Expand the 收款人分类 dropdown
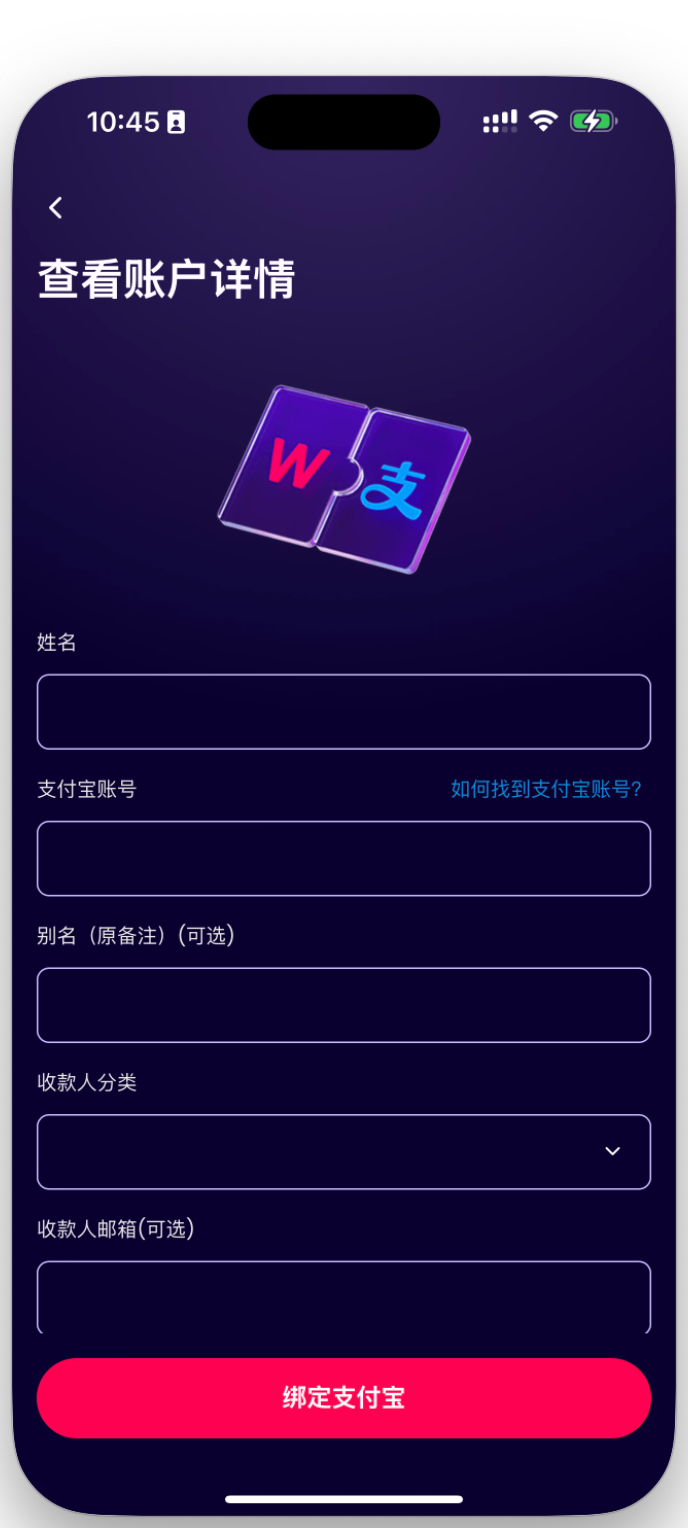 [343, 1152]
